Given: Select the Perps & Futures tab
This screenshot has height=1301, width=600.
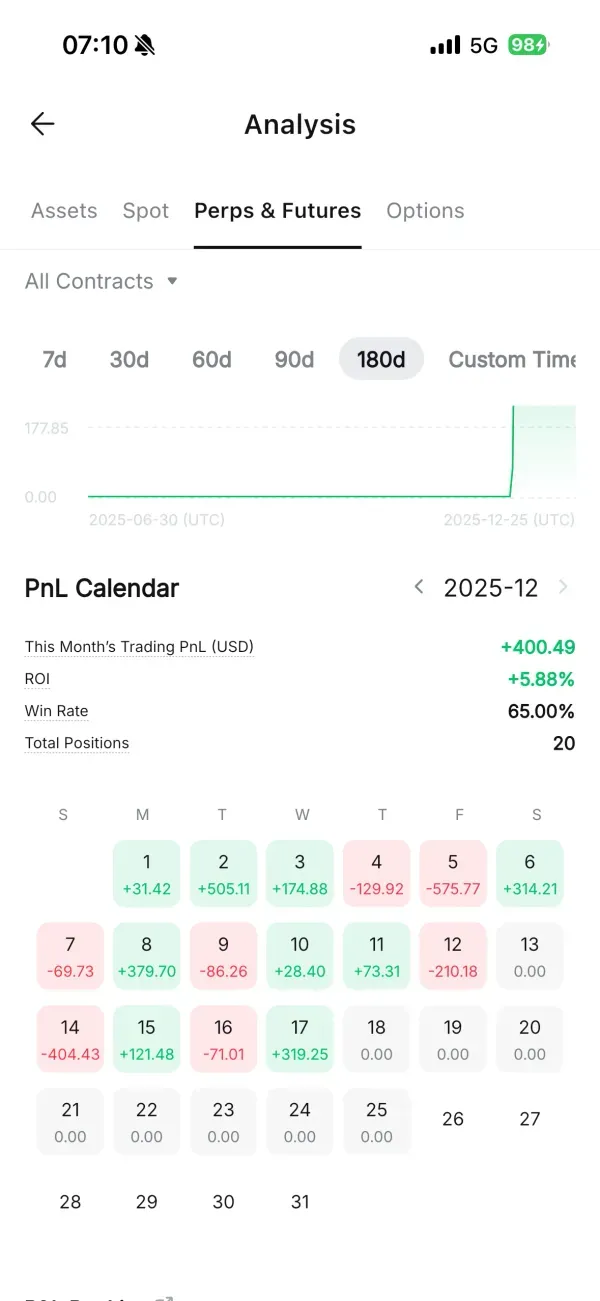Looking at the screenshot, I should point(277,211).
